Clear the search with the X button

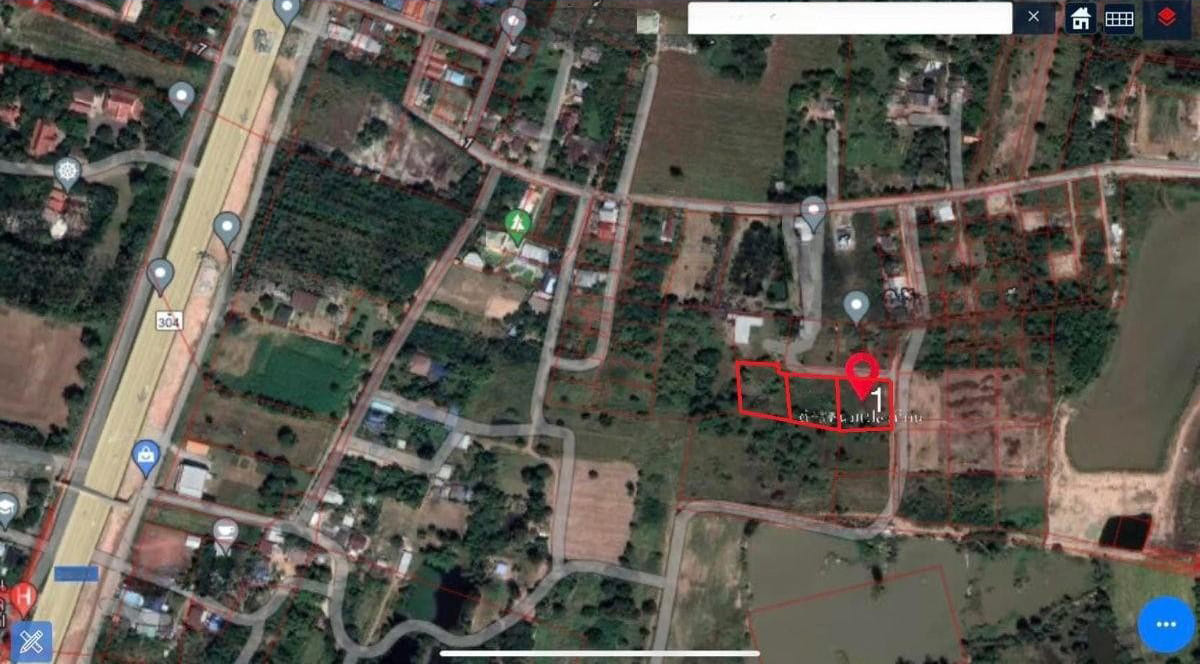point(1033,17)
